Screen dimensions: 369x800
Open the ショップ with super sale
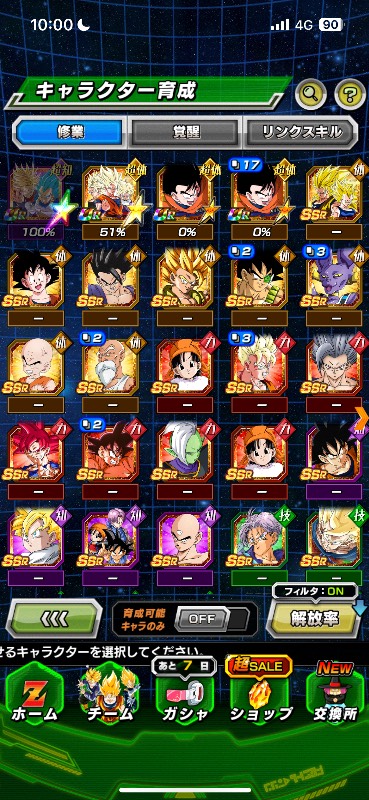(260, 697)
